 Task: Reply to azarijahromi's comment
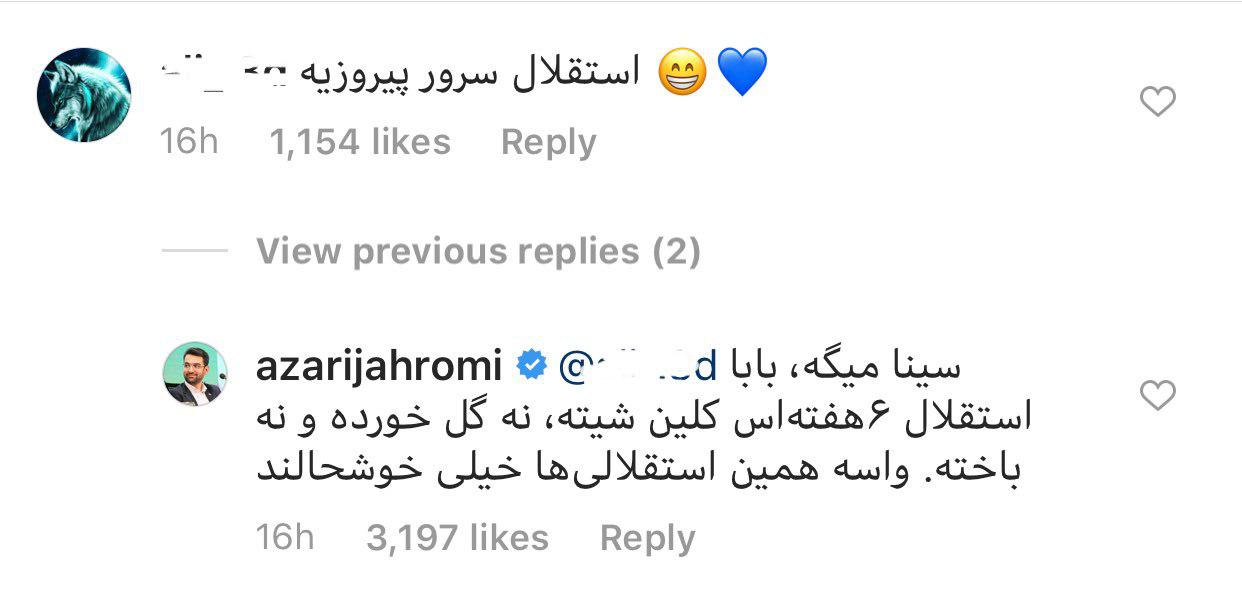[x=647, y=539]
